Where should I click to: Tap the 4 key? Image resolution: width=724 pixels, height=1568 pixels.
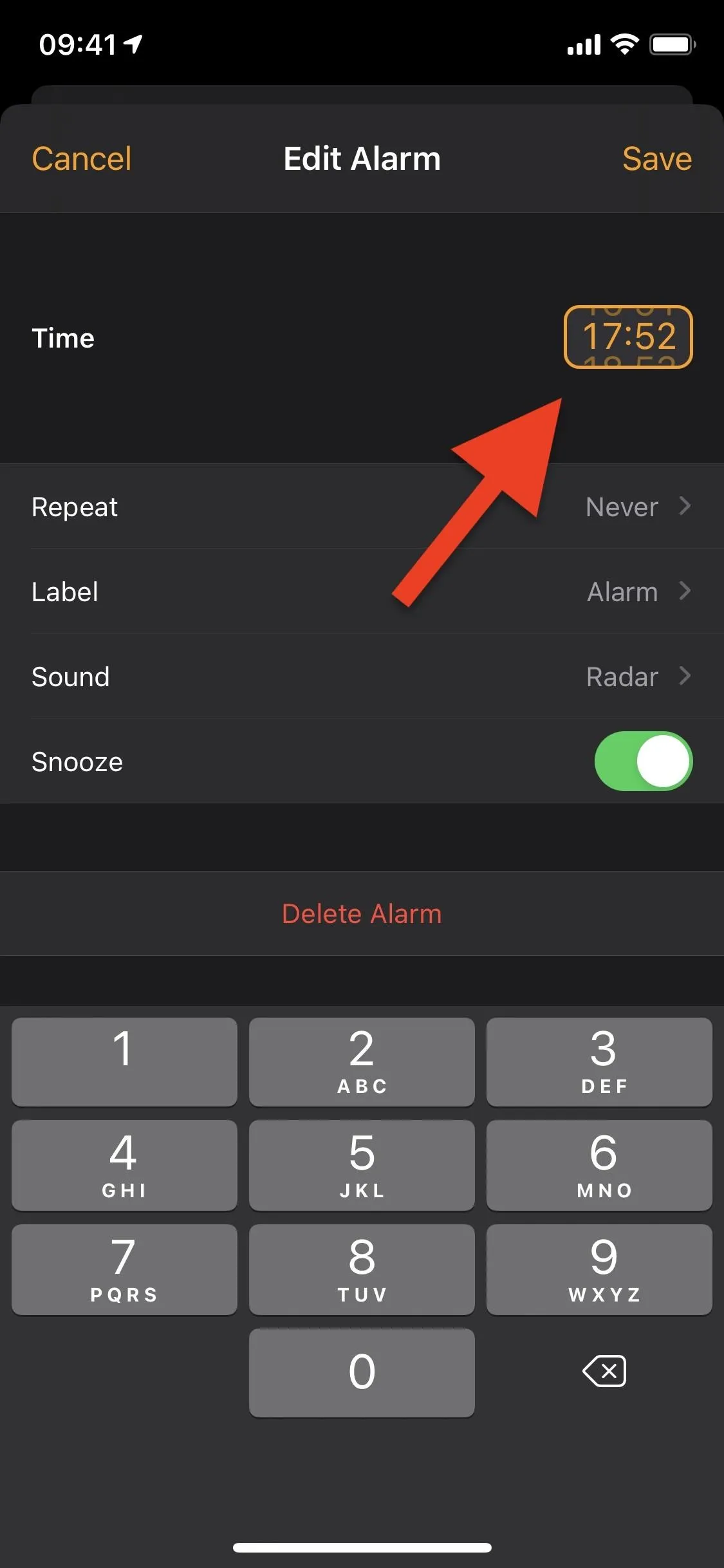point(124,1166)
